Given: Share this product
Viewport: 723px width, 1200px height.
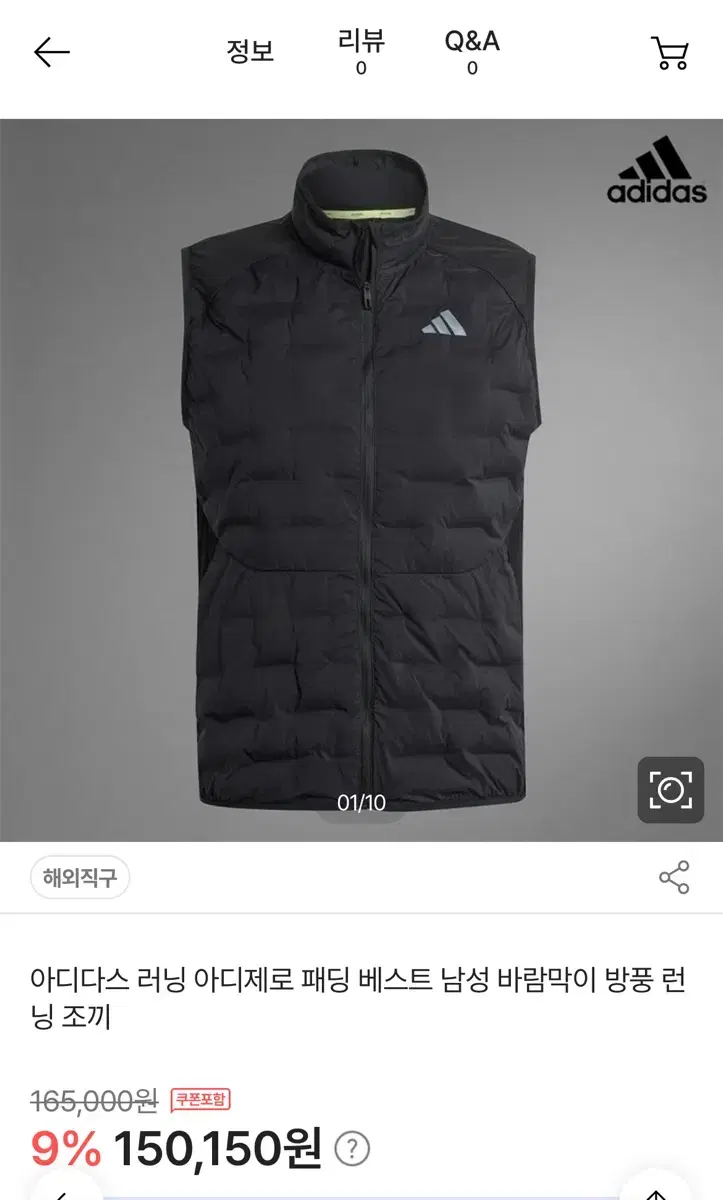Looking at the screenshot, I should point(674,878).
